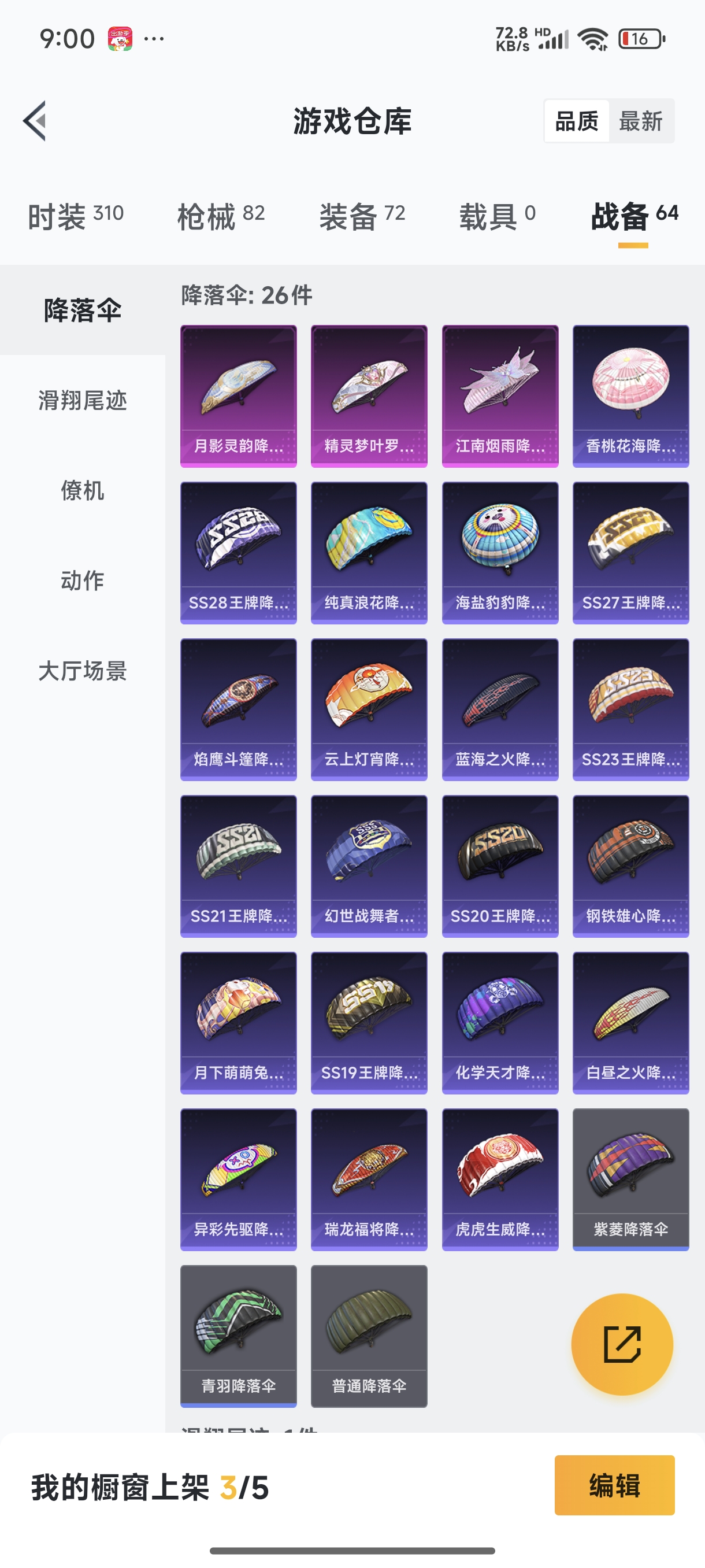Image resolution: width=705 pixels, height=1568 pixels.
Task: Select the 大厅场景 category
Action: (x=83, y=671)
